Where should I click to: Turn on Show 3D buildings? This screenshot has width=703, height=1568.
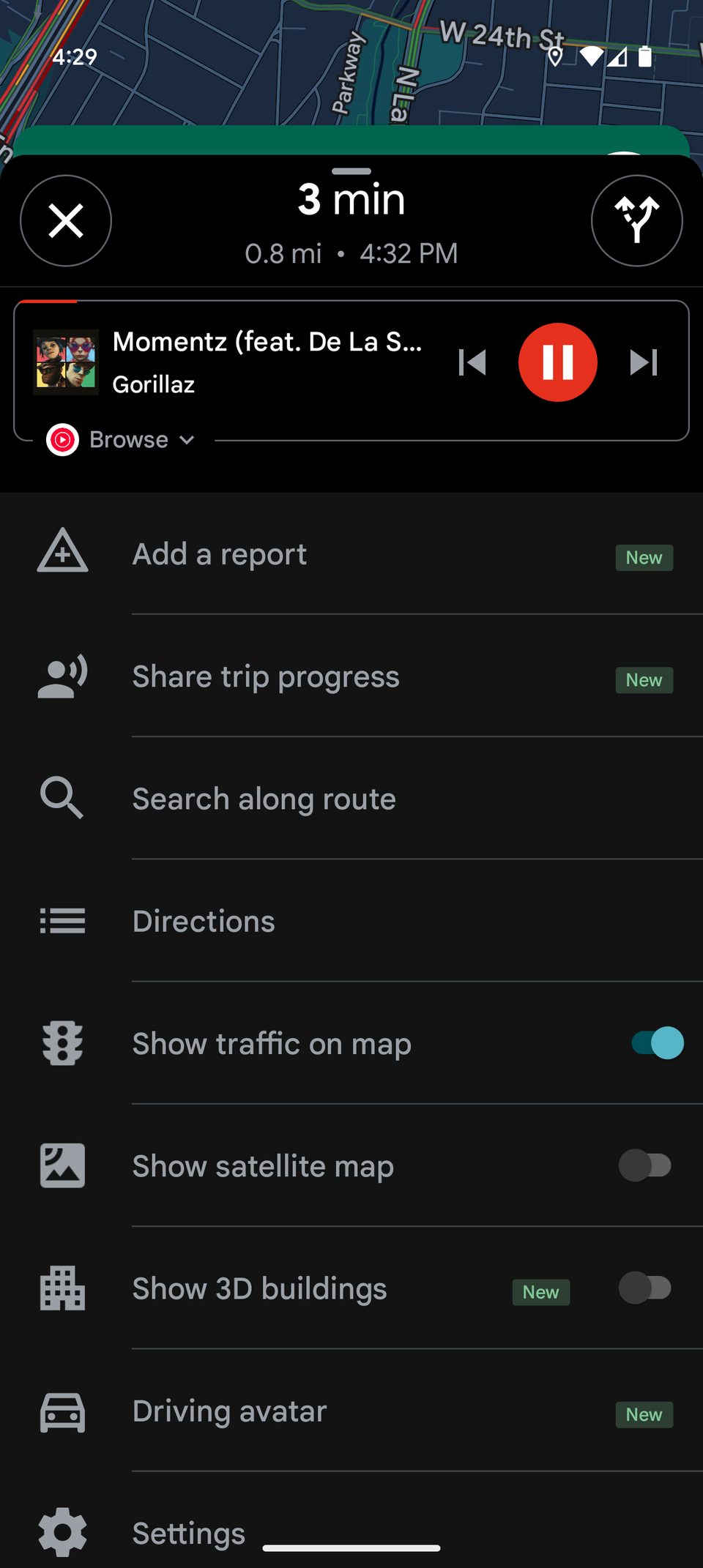click(x=647, y=1288)
